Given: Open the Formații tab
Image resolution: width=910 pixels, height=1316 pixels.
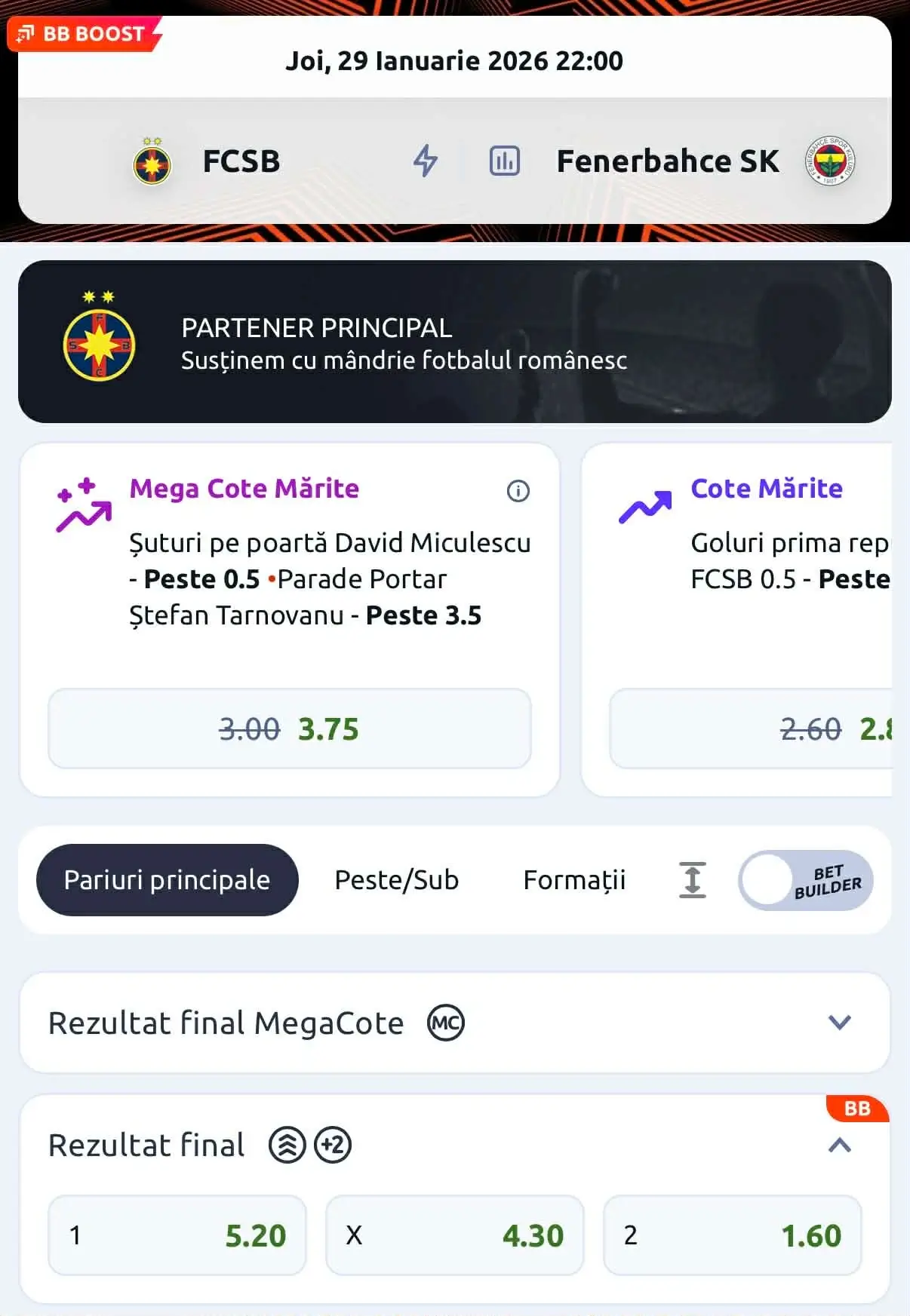Looking at the screenshot, I should pyautogui.click(x=574, y=880).
